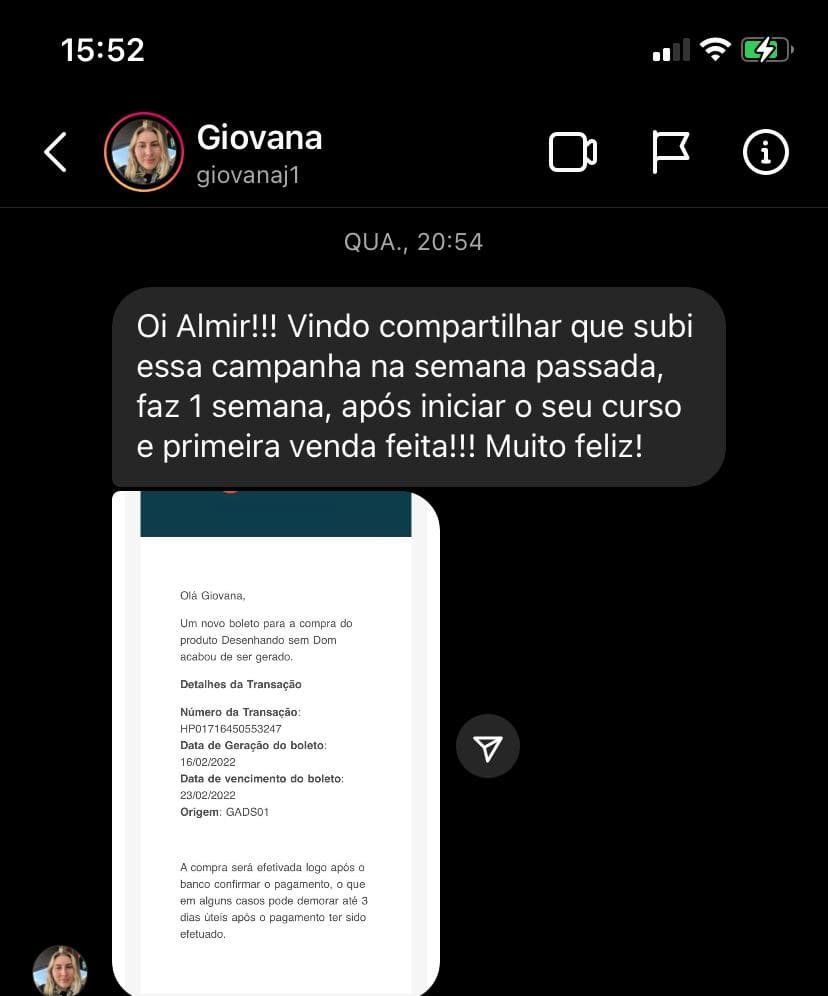Viewport: 828px width, 996px height.
Task: Tap the flag icon in header
Action: click(670, 152)
